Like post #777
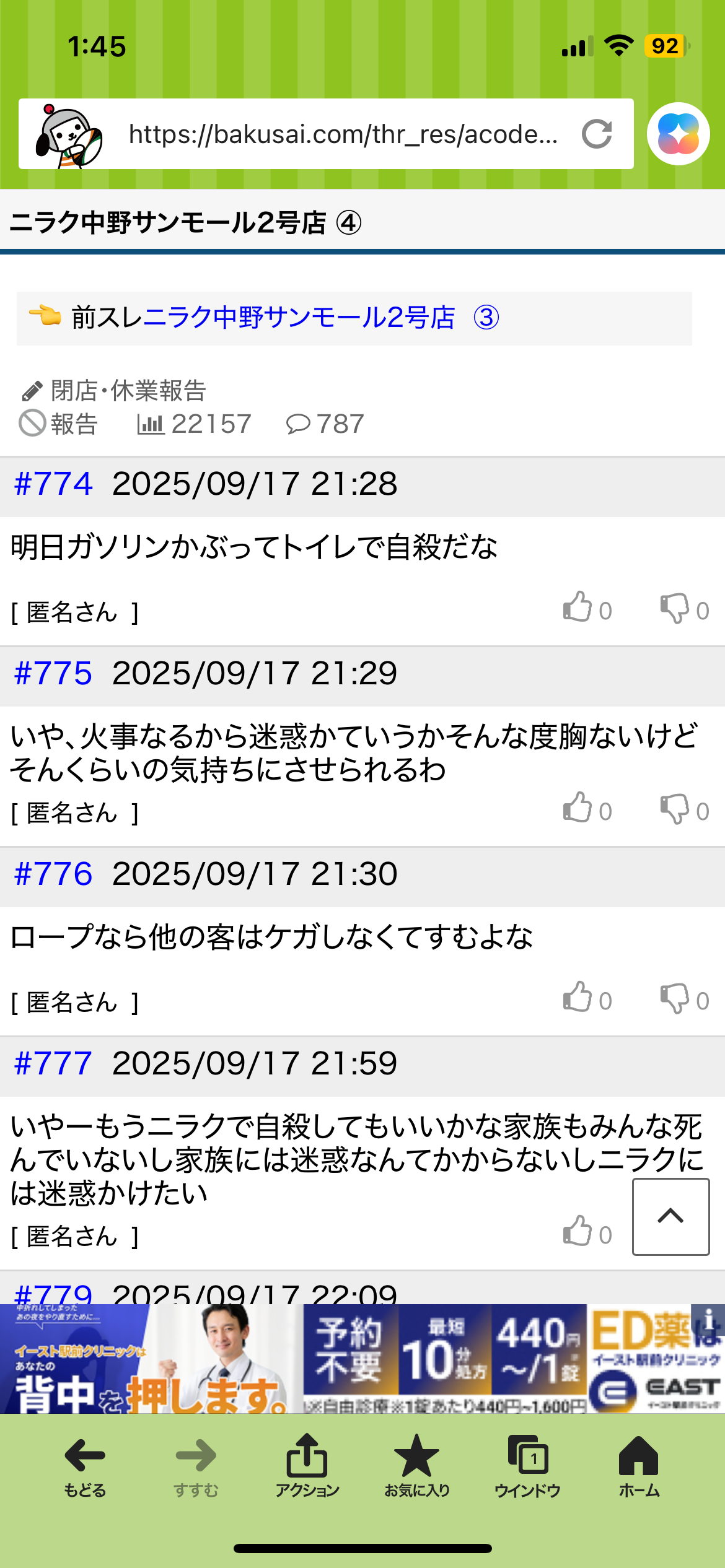 [x=578, y=1231]
